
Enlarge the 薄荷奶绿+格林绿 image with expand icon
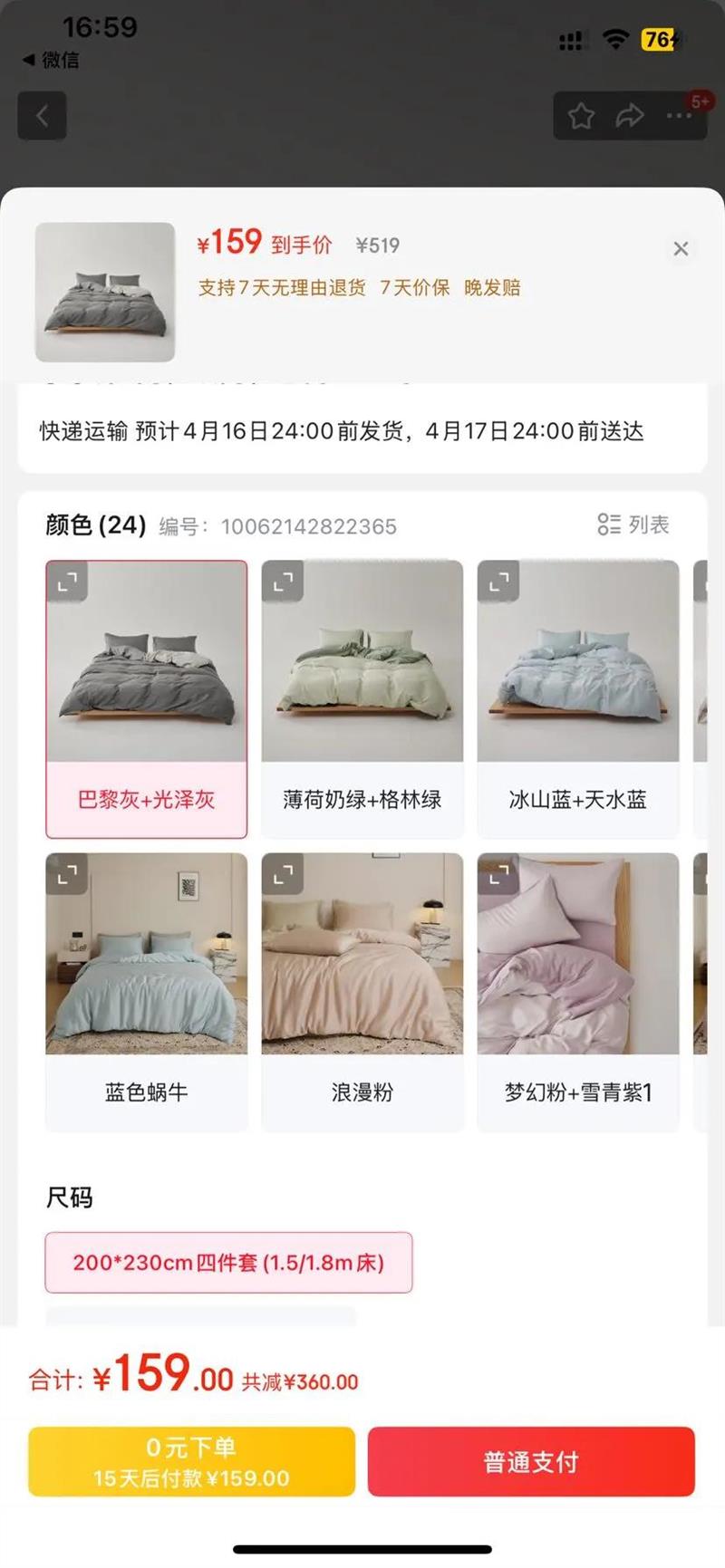tap(283, 582)
